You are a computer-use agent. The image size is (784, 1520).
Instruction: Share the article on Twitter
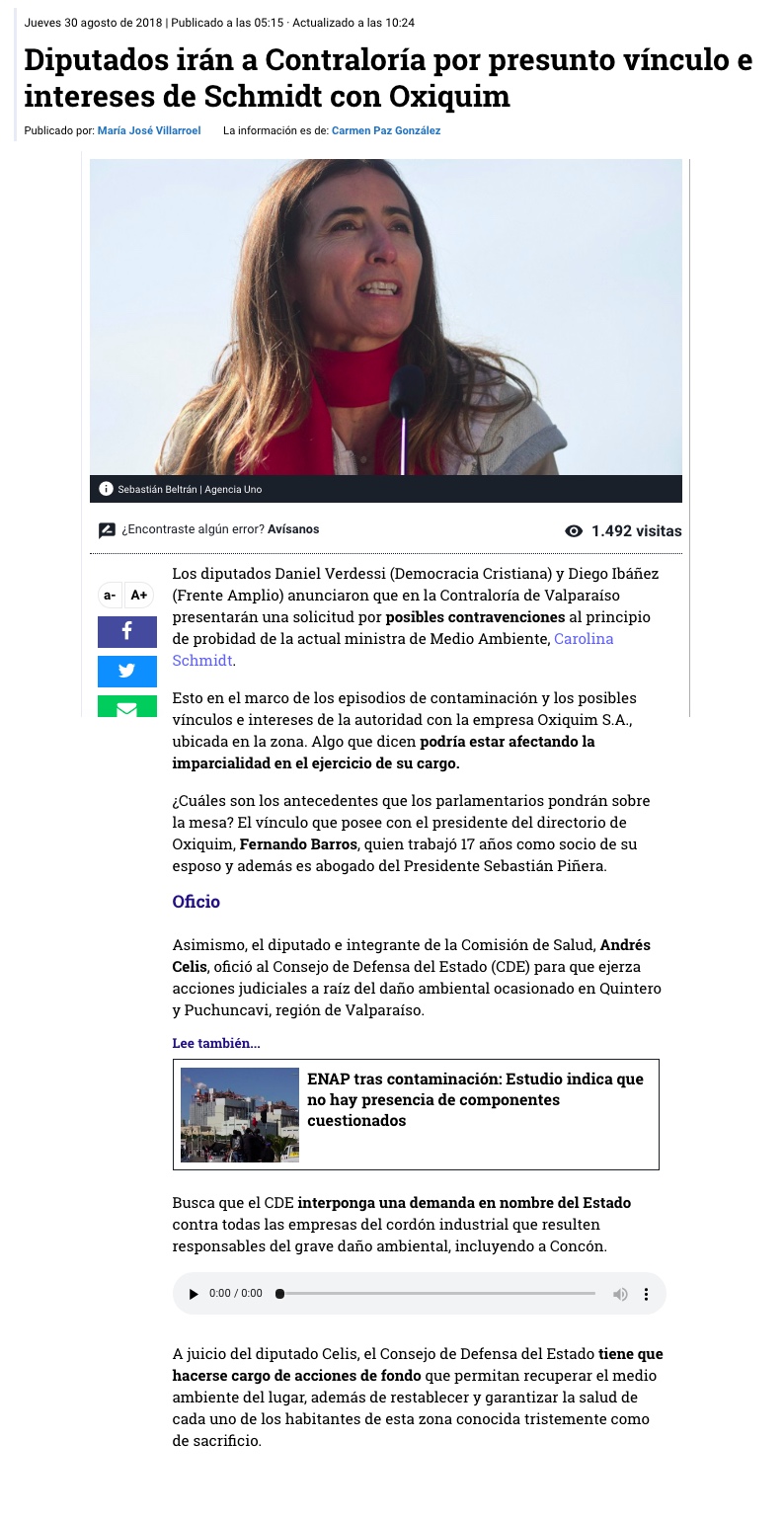[127, 671]
